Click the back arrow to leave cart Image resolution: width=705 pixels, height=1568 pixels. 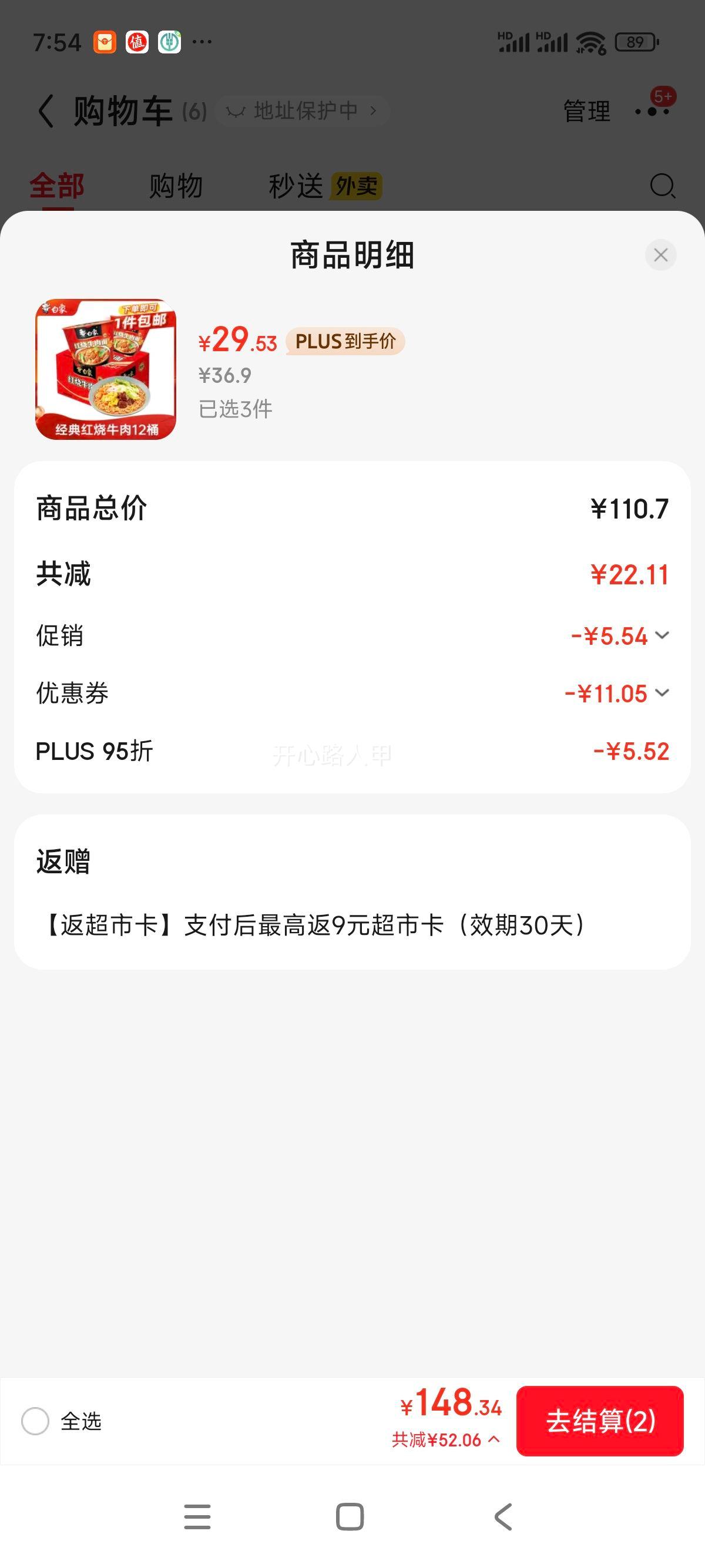point(46,111)
